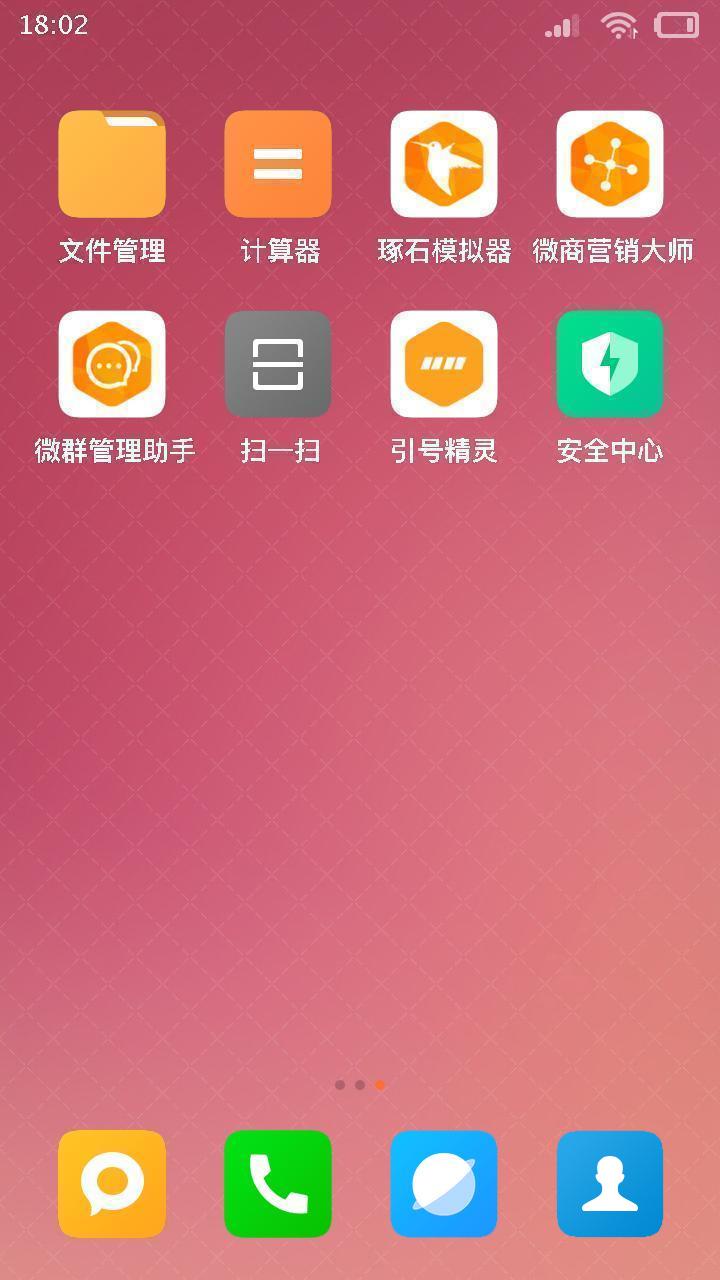Screen dimensions: 720x1280
Task: Open the 文件管理 file manager app
Action: click(112, 165)
